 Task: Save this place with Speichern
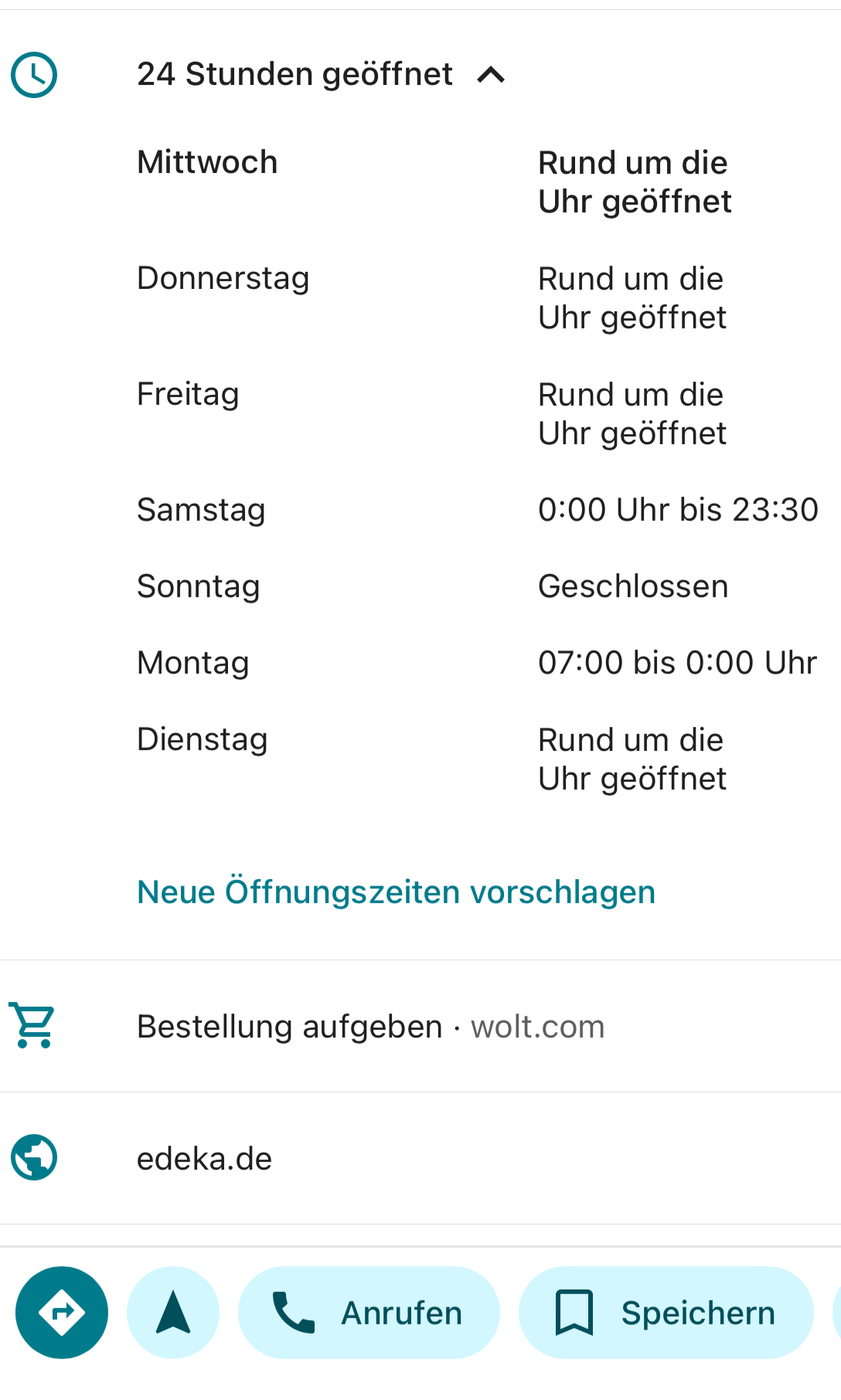[666, 1313]
